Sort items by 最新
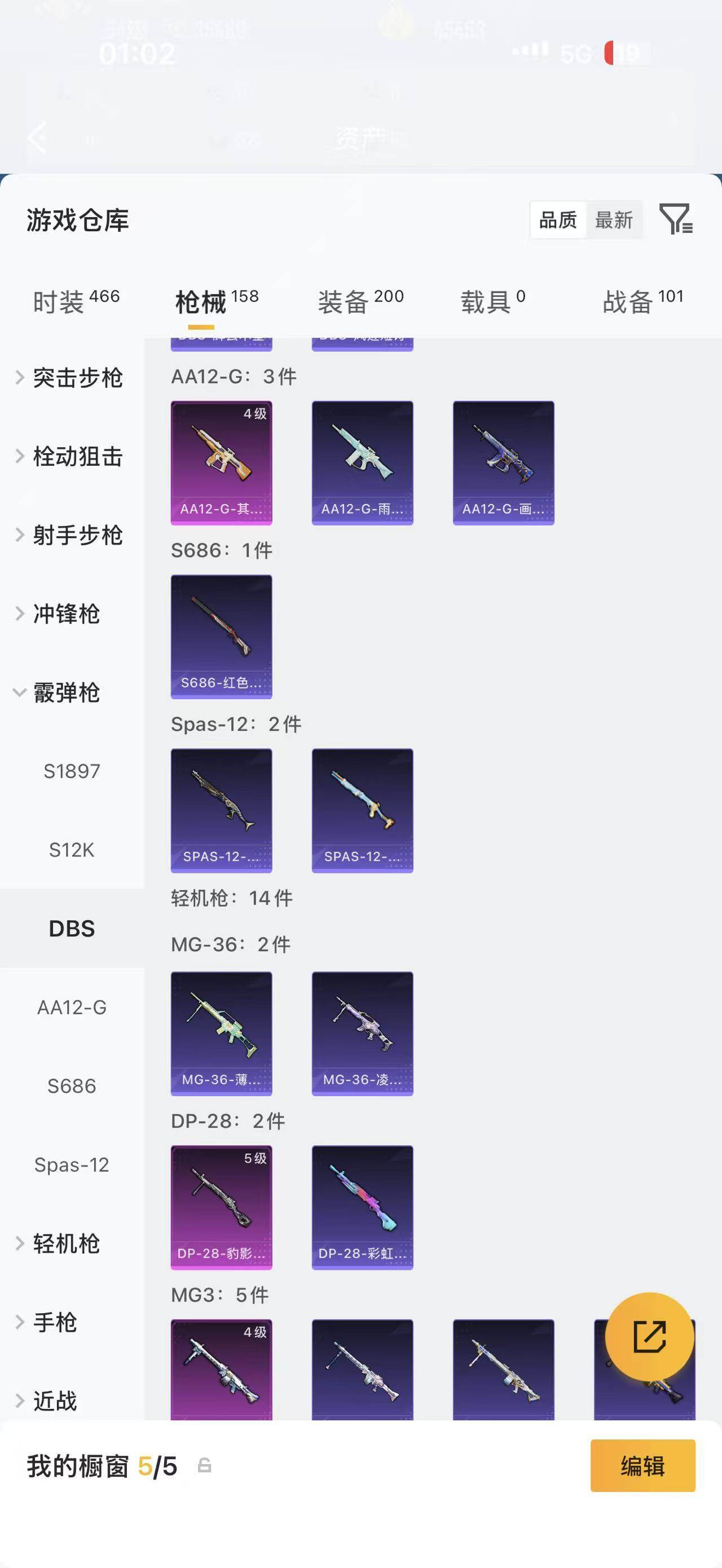The height and width of the screenshot is (1568, 722). 614,220
